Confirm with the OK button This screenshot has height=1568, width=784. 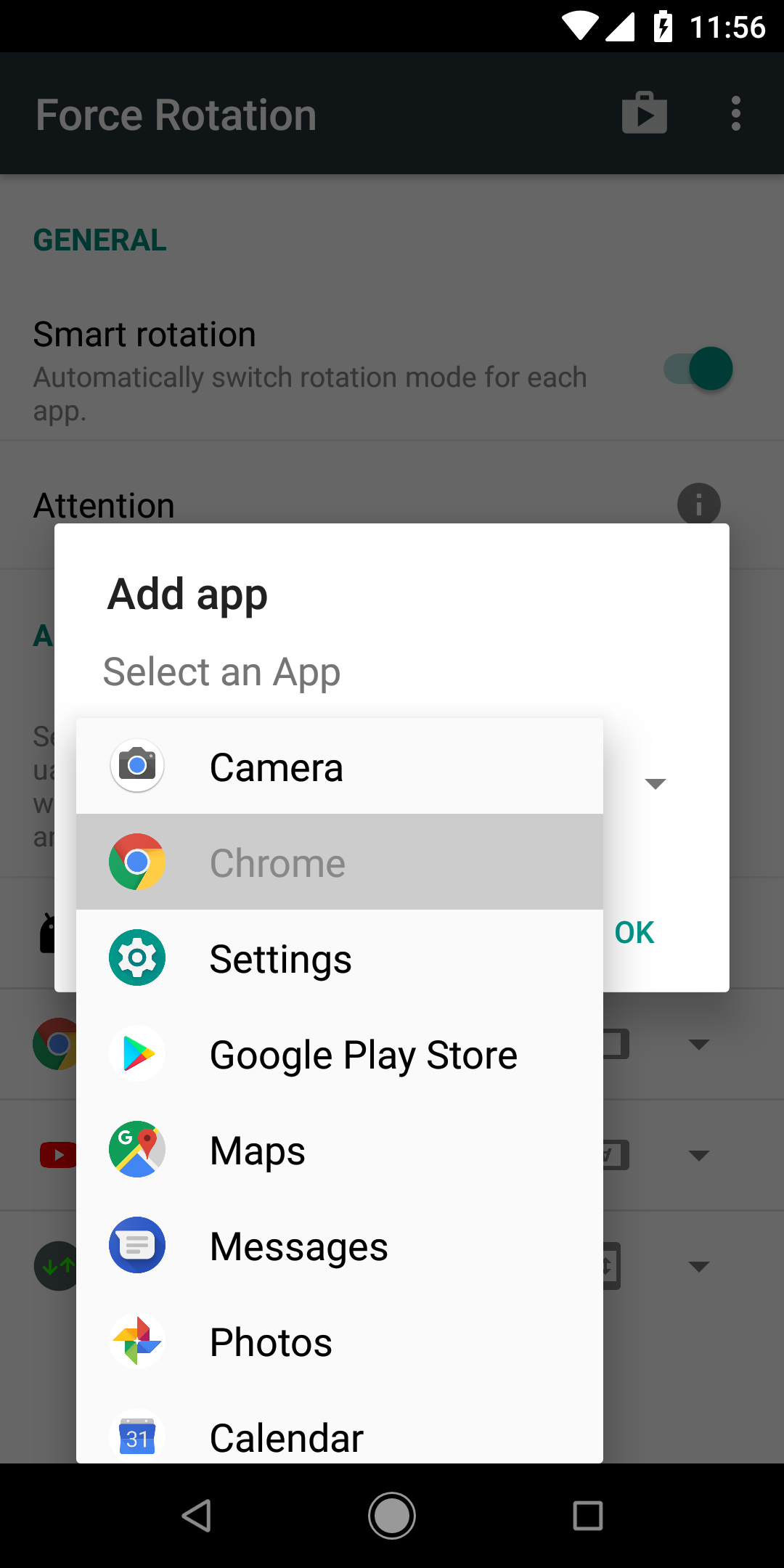pyautogui.click(x=634, y=932)
